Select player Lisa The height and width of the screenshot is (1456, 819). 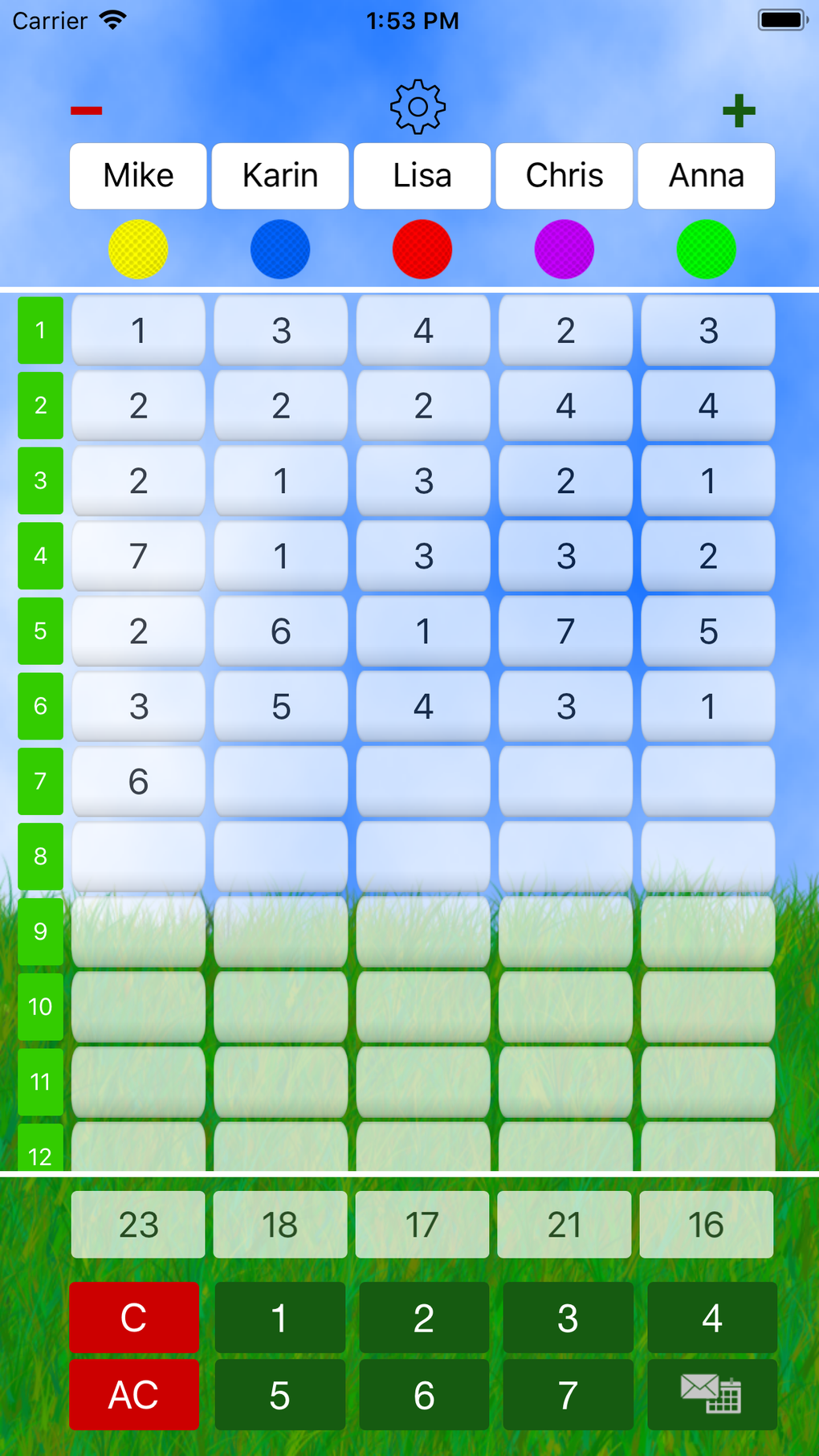coord(422,175)
